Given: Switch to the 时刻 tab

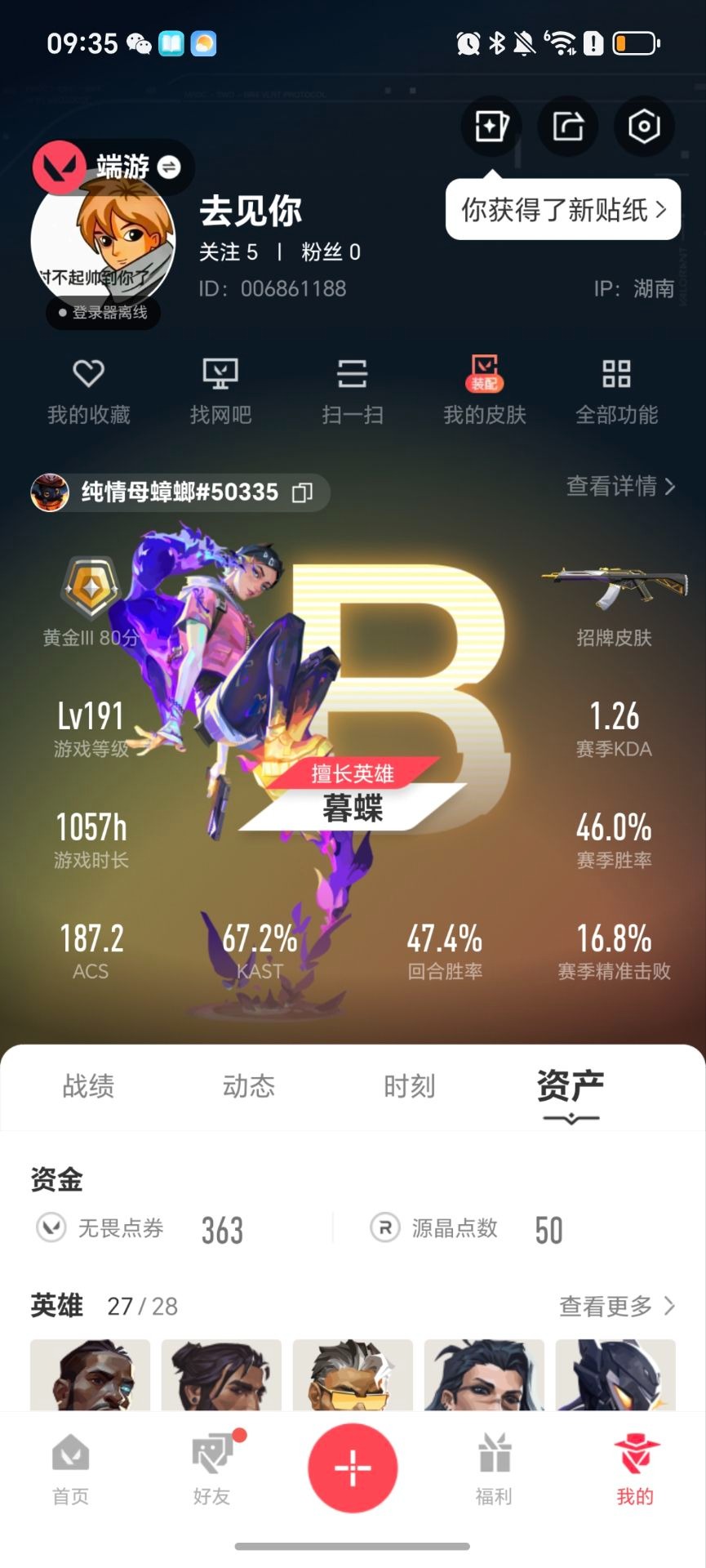Looking at the screenshot, I should (410, 1086).
